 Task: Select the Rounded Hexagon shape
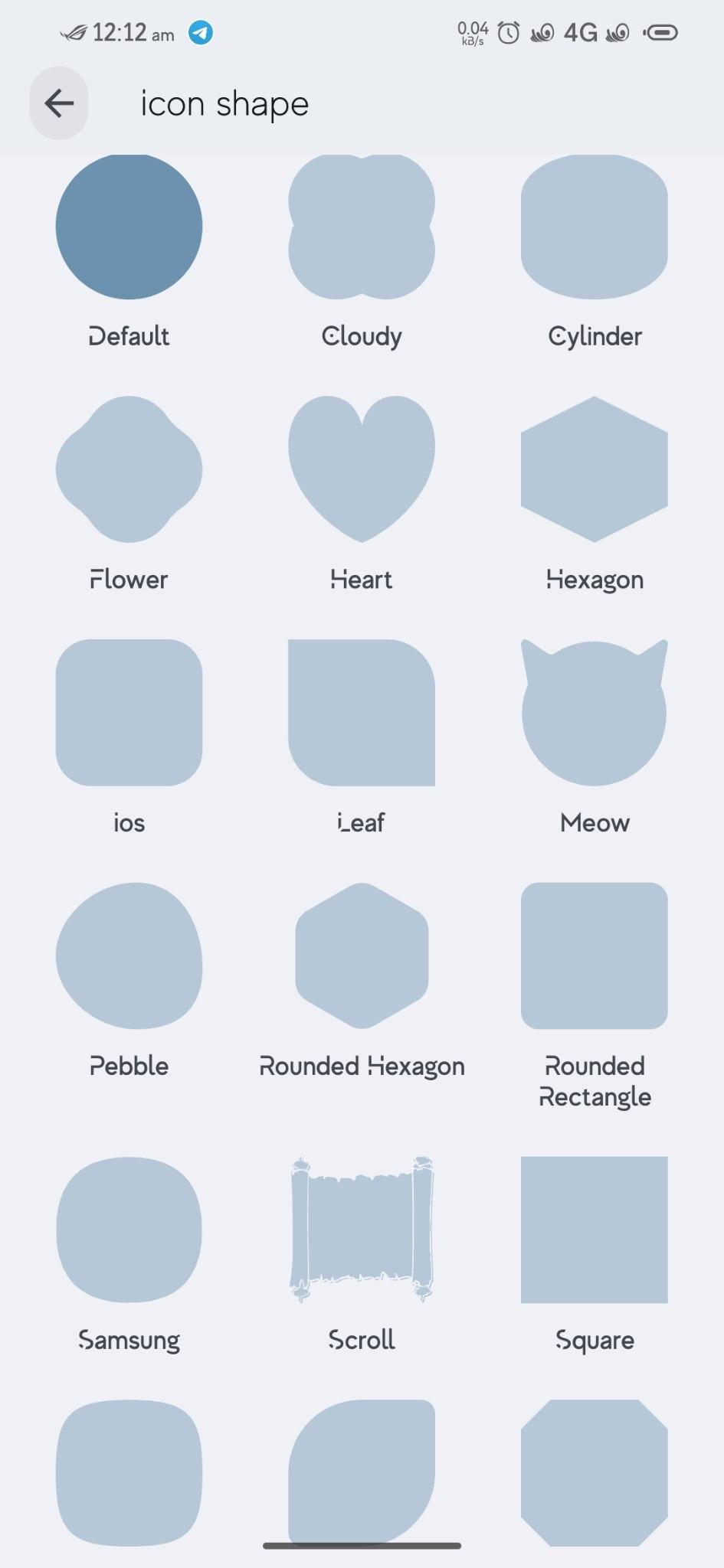tap(362, 955)
